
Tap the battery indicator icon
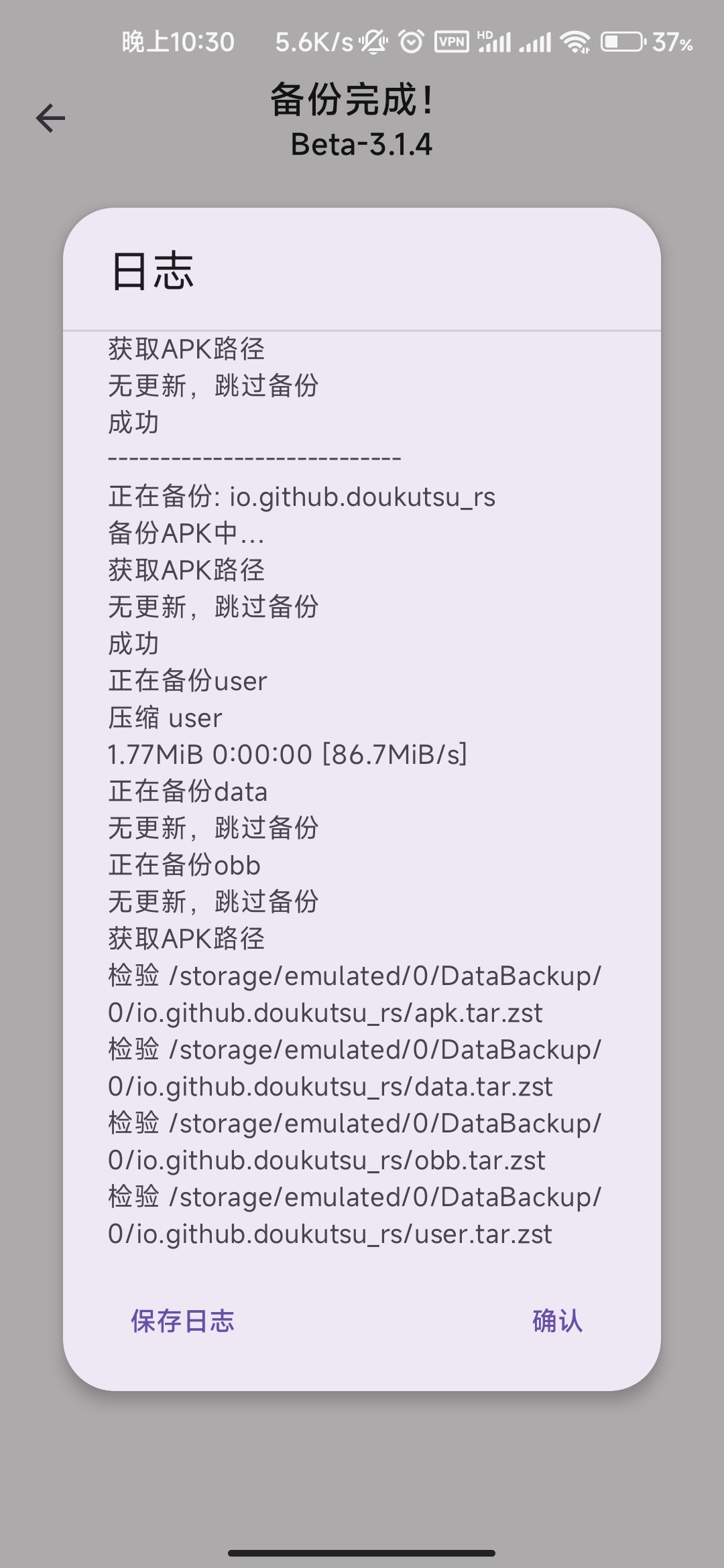pos(623,42)
